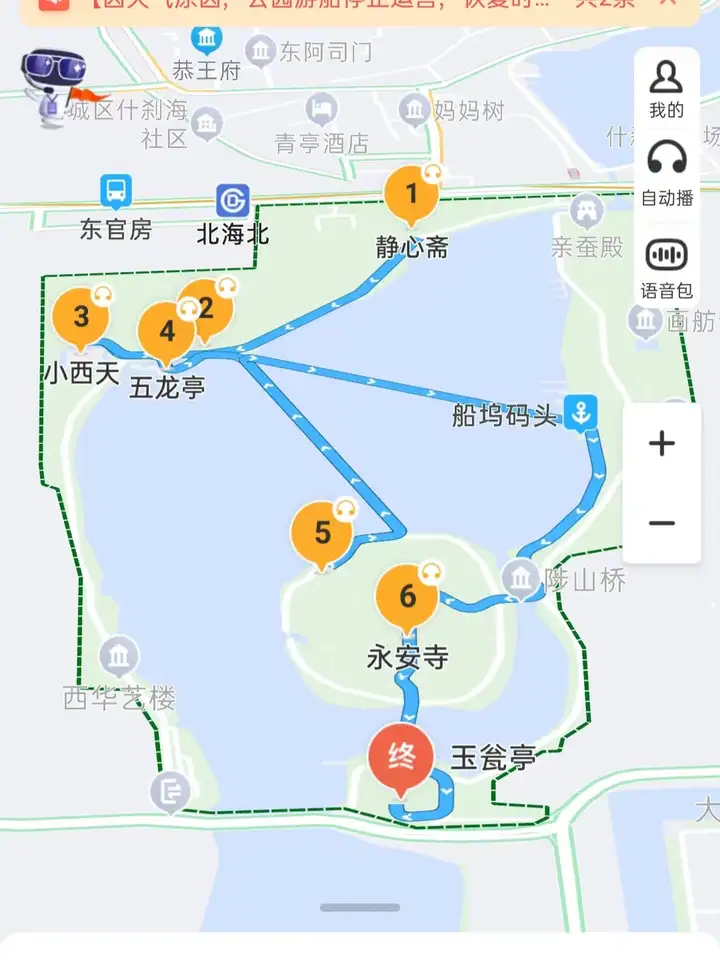The width and height of the screenshot is (720, 960).
Task: Select numbered stop 5 marker
Action: click(x=322, y=533)
